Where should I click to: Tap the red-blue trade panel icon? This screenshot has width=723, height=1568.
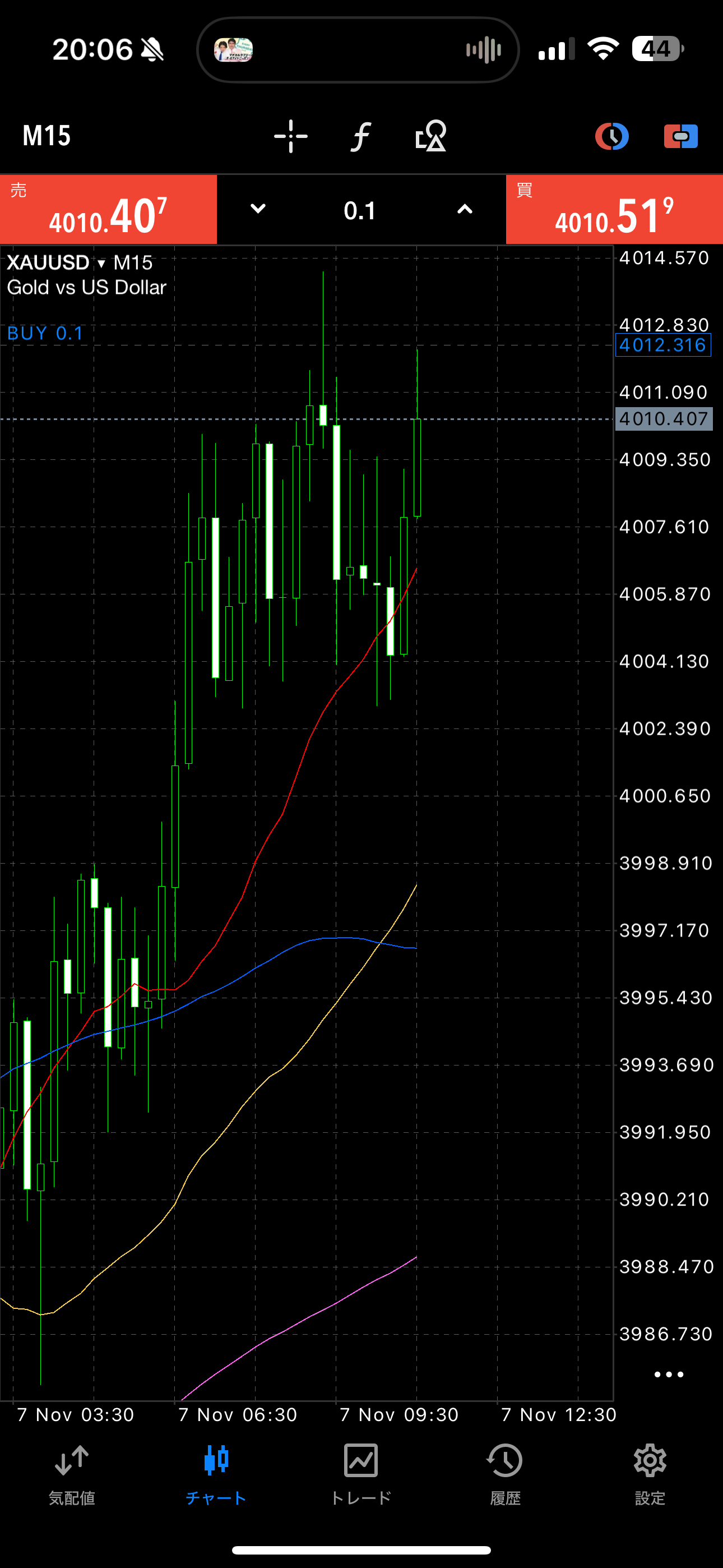pos(680,136)
